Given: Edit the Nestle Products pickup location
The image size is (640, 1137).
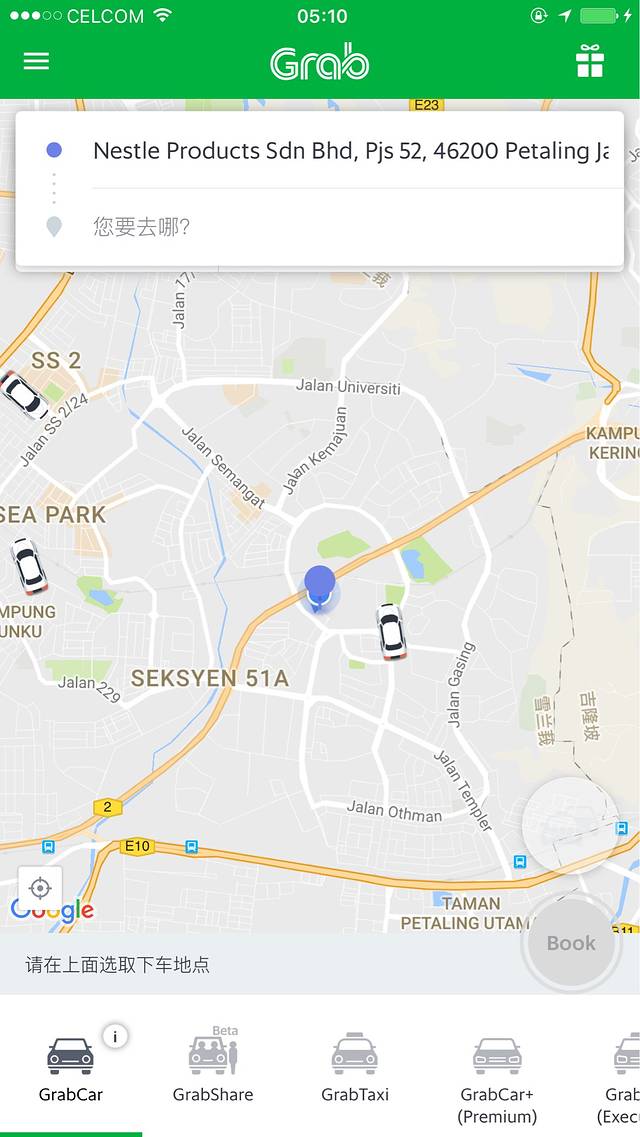Looking at the screenshot, I should click(x=350, y=151).
